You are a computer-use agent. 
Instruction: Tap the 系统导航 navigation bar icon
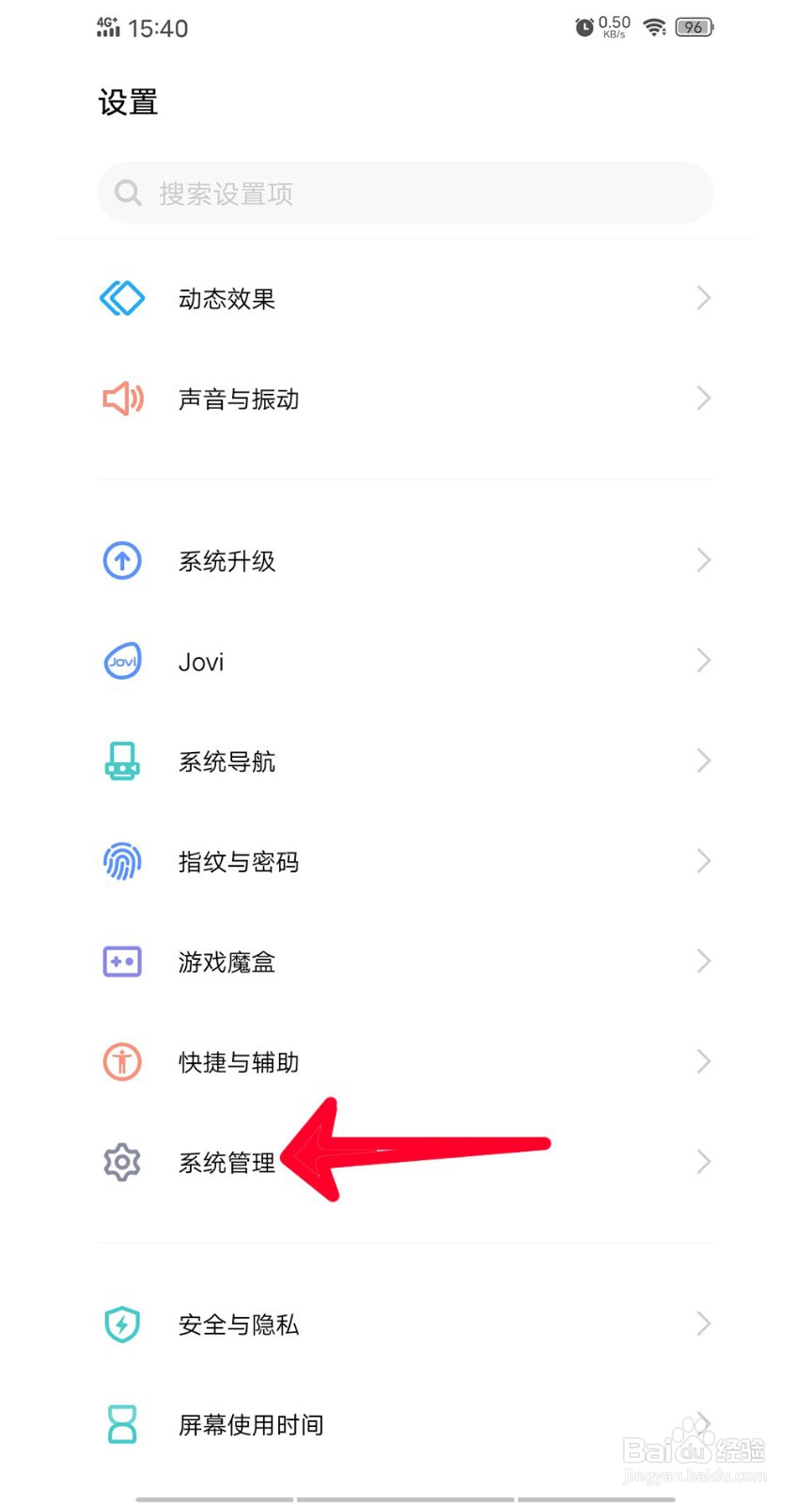121,760
